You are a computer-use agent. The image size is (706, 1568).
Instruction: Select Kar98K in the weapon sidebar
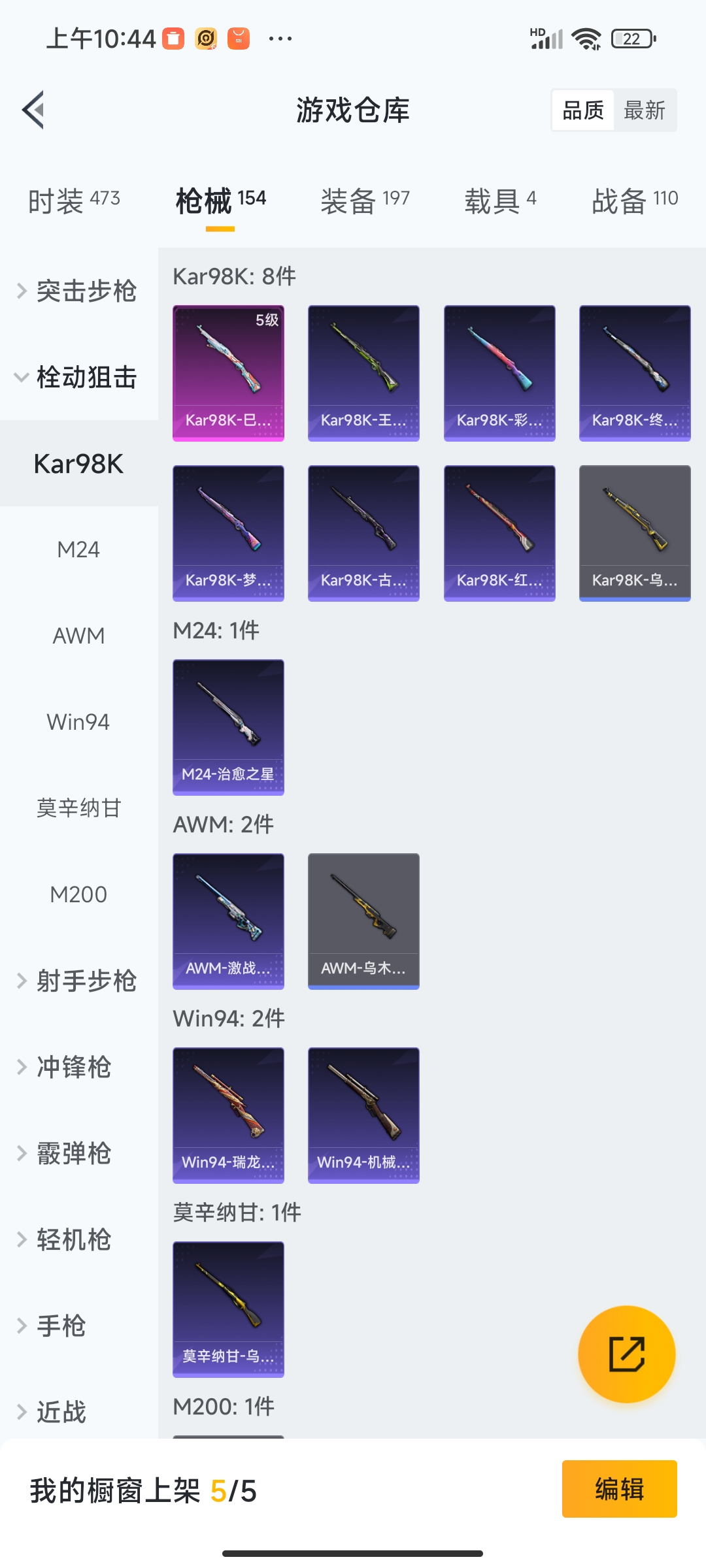pos(79,464)
